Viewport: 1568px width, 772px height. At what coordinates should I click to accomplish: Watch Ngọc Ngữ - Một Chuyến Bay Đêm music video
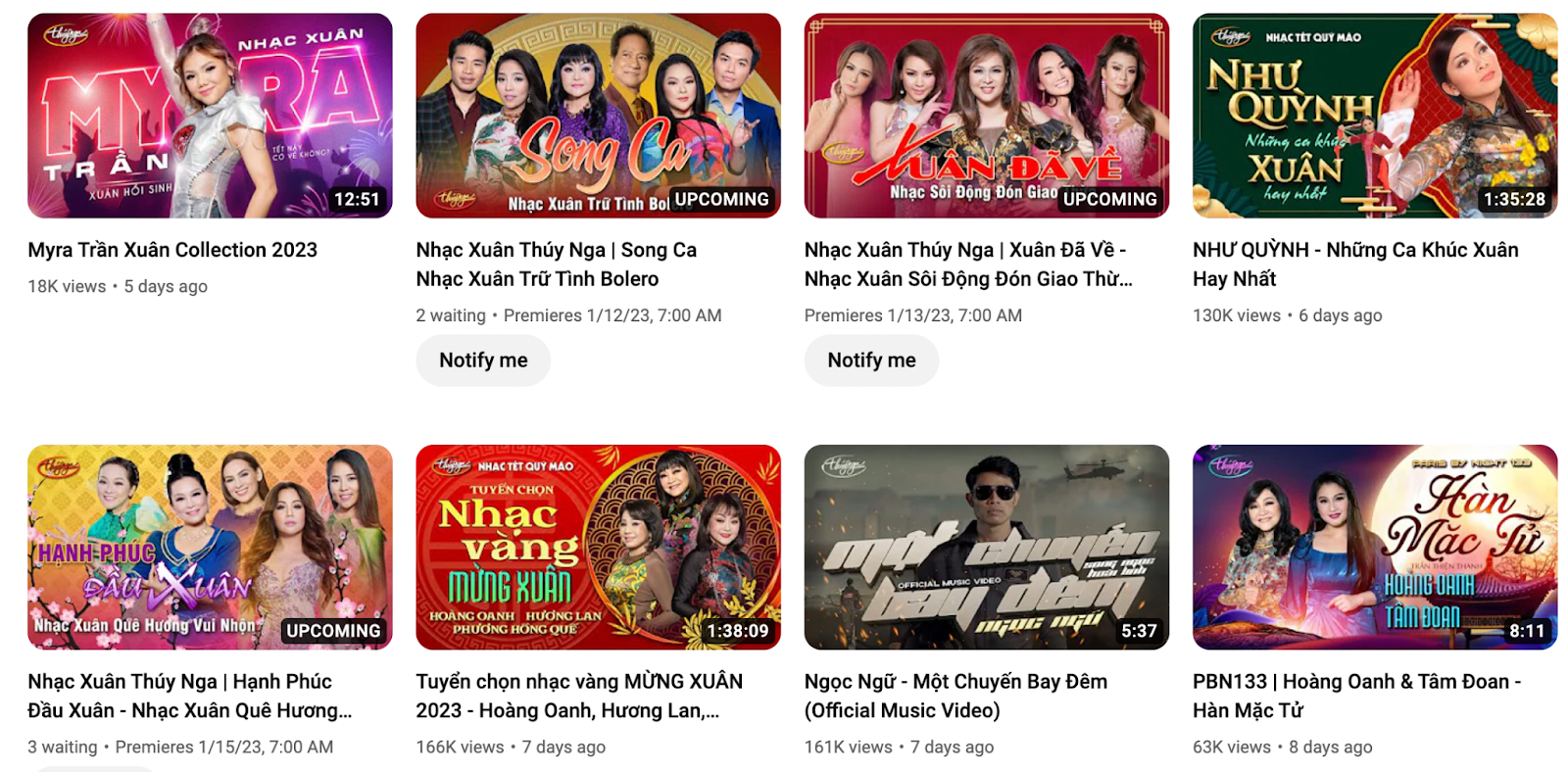point(986,547)
